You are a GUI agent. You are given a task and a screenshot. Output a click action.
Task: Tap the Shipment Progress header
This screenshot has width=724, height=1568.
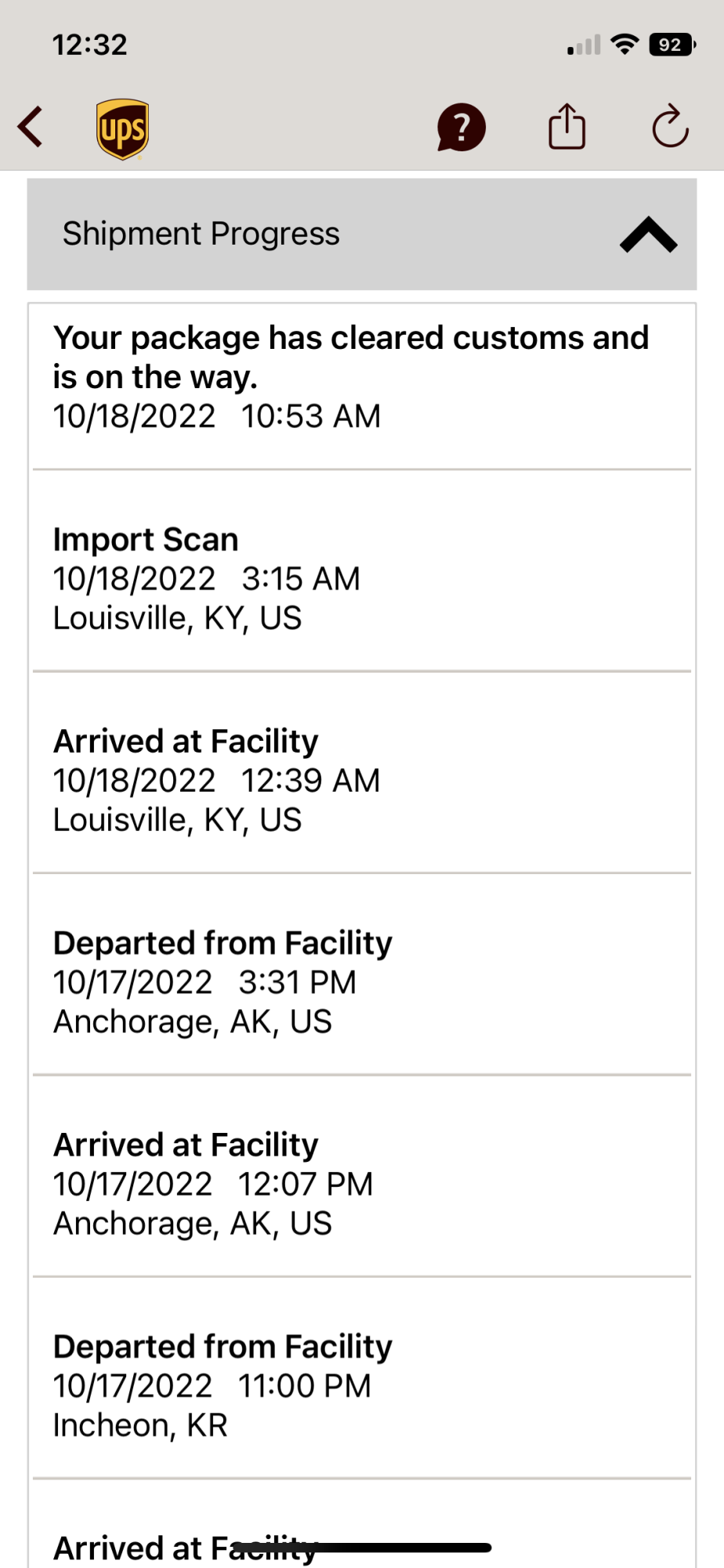coord(201,234)
